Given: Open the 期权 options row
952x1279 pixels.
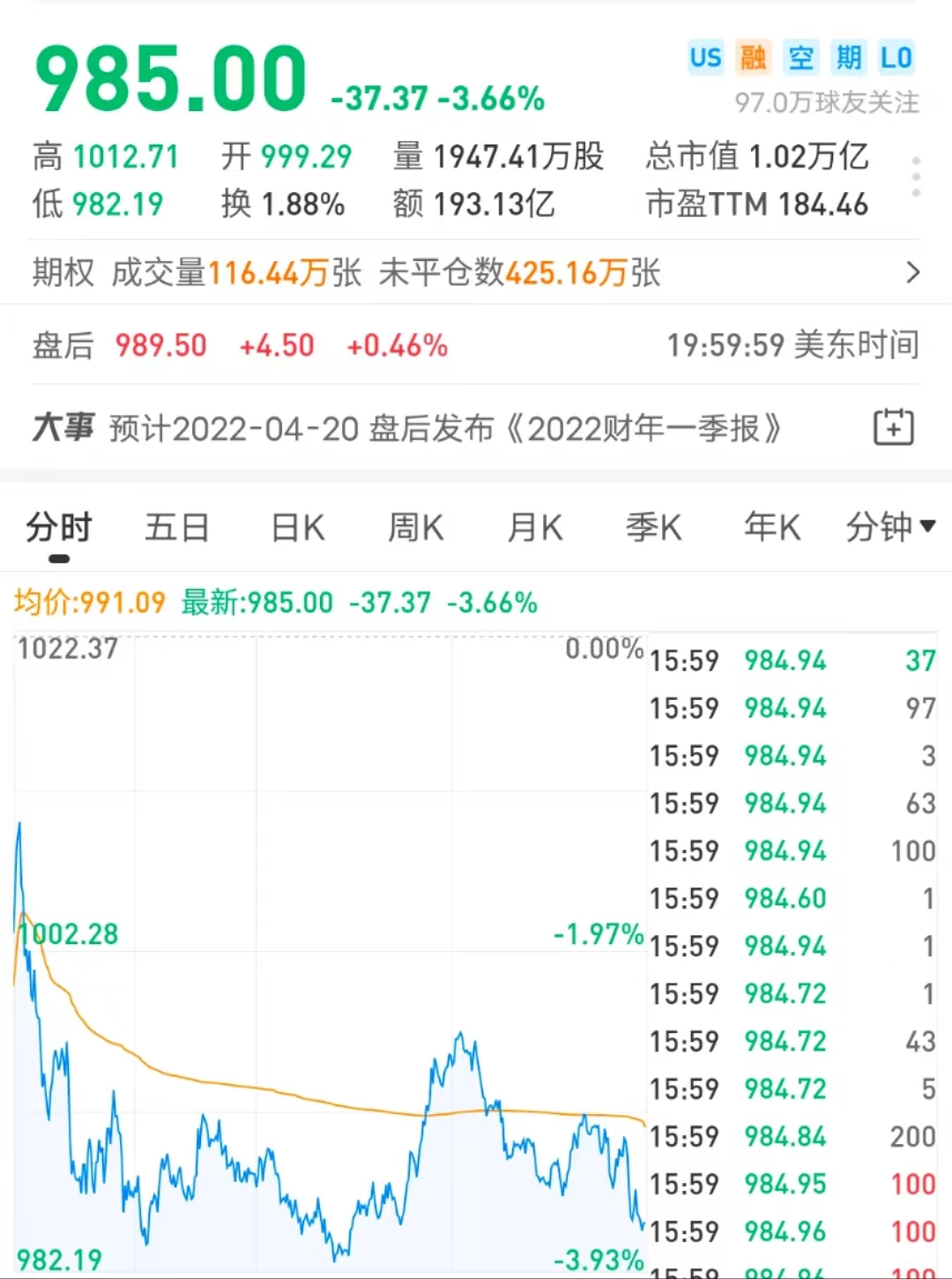Looking at the screenshot, I should pyautogui.click(x=476, y=273).
